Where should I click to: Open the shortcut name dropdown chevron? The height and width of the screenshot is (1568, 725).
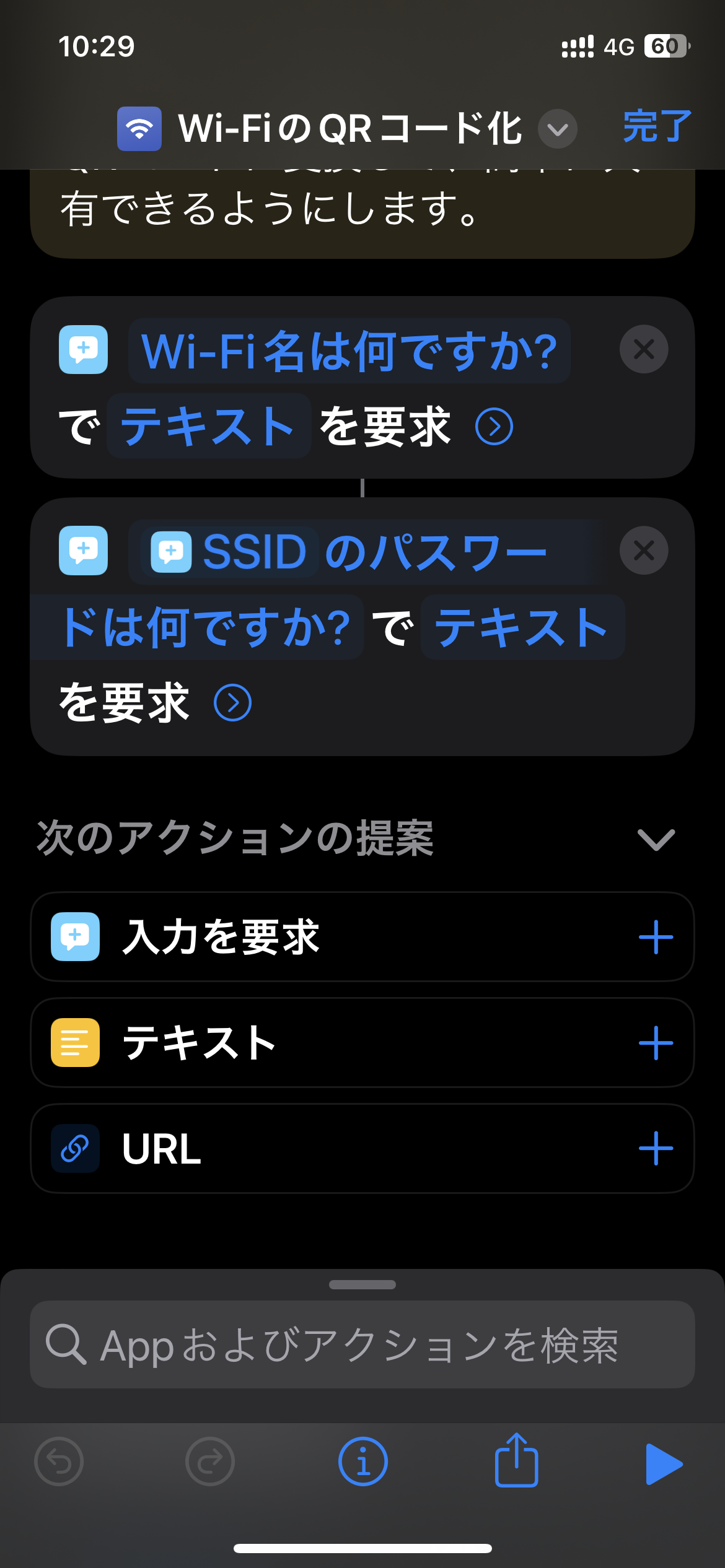click(558, 129)
